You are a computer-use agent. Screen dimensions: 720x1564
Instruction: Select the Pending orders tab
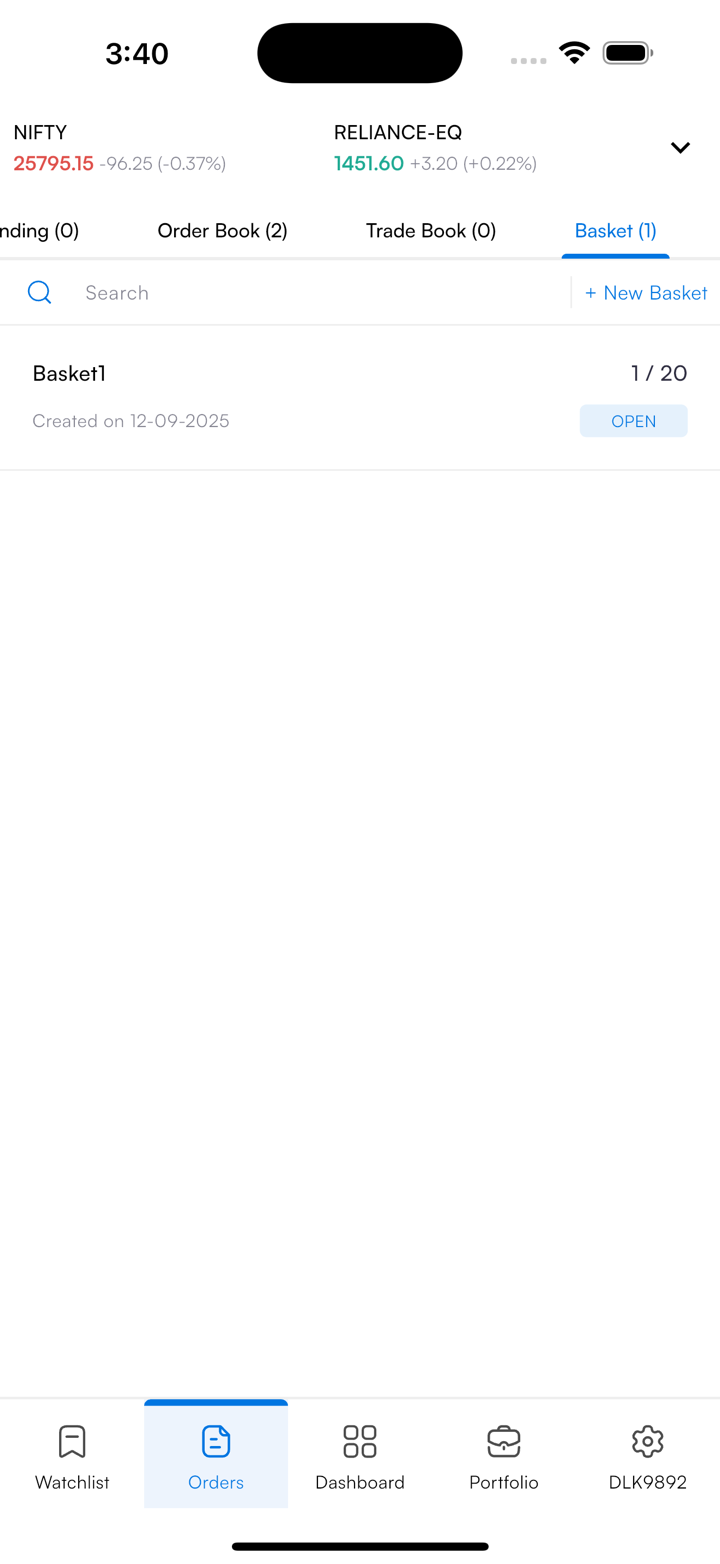[x=39, y=230]
